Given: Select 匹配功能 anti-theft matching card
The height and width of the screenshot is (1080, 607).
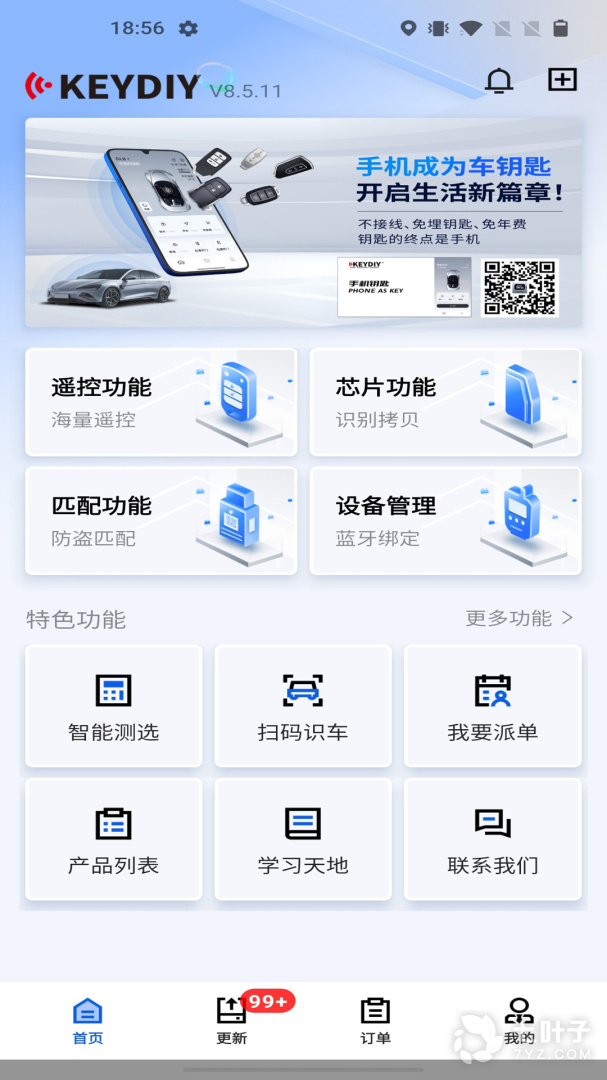Looking at the screenshot, I should (161, 521).
